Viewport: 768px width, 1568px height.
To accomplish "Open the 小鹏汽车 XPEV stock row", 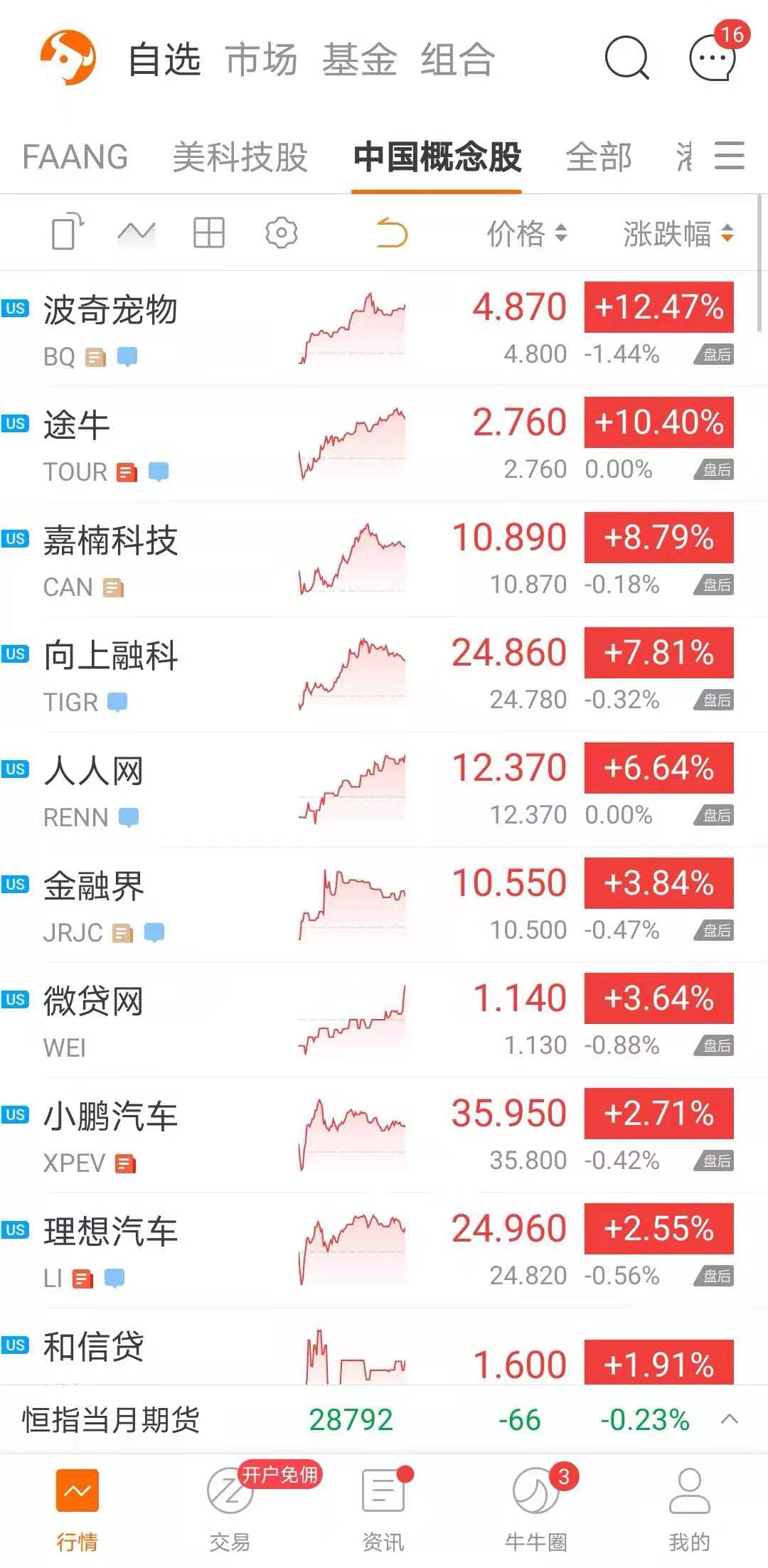I will 384,1135.
